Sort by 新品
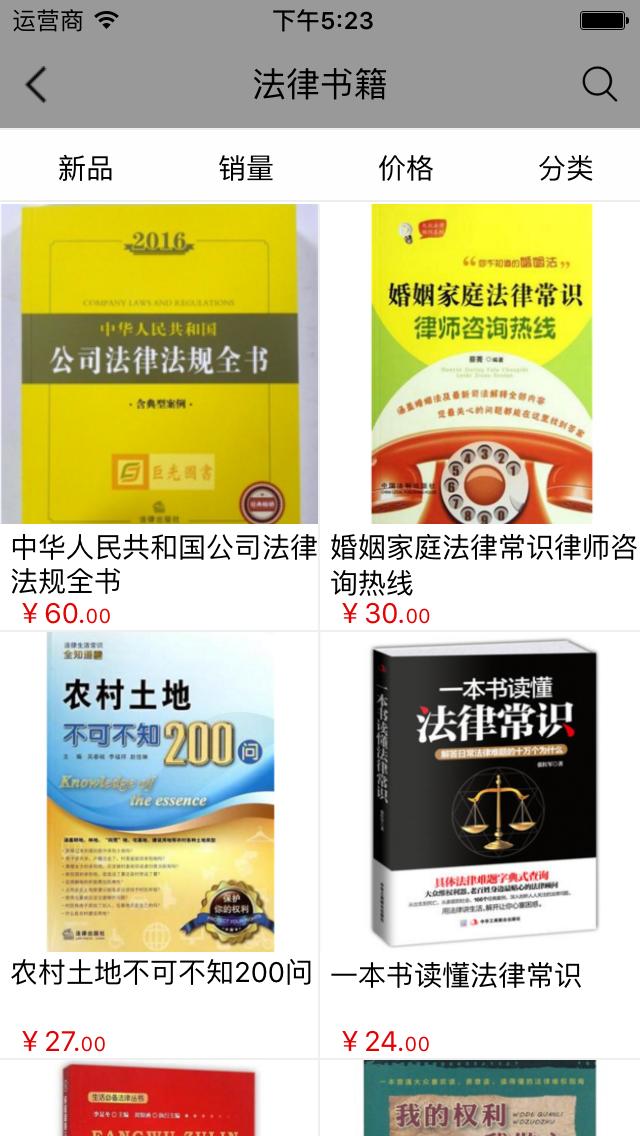The width and height of the screenshot is (640, 1136). coord(85,168)
